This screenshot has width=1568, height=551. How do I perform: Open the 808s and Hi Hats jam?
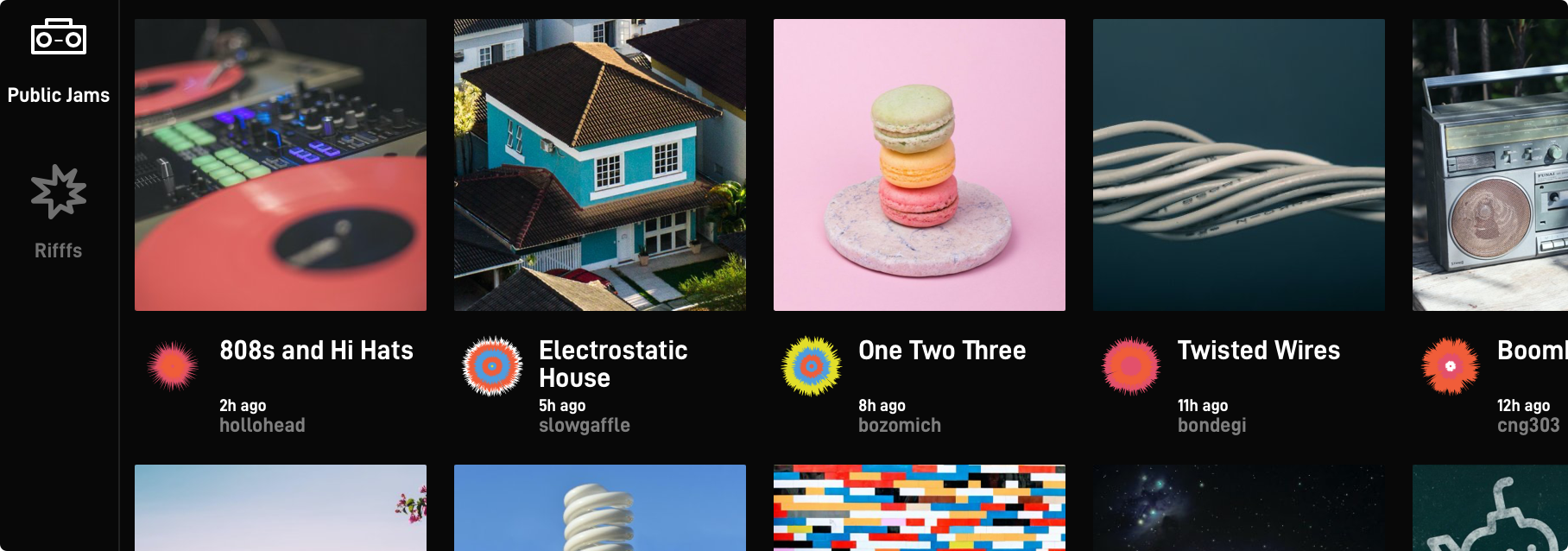[281, 165]
